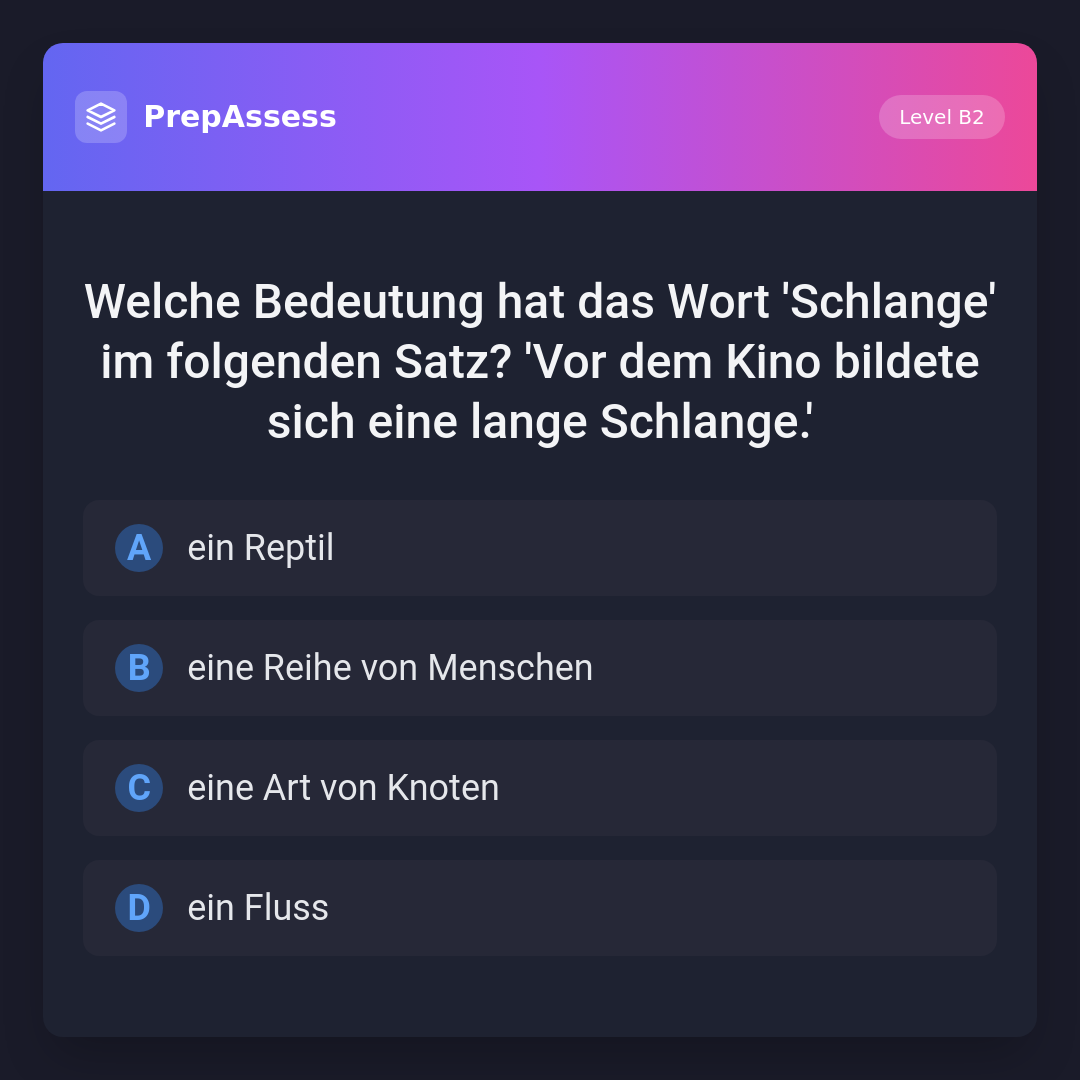
Task: Select answer A 'ein Reptil'
Action: coord(540,548)
